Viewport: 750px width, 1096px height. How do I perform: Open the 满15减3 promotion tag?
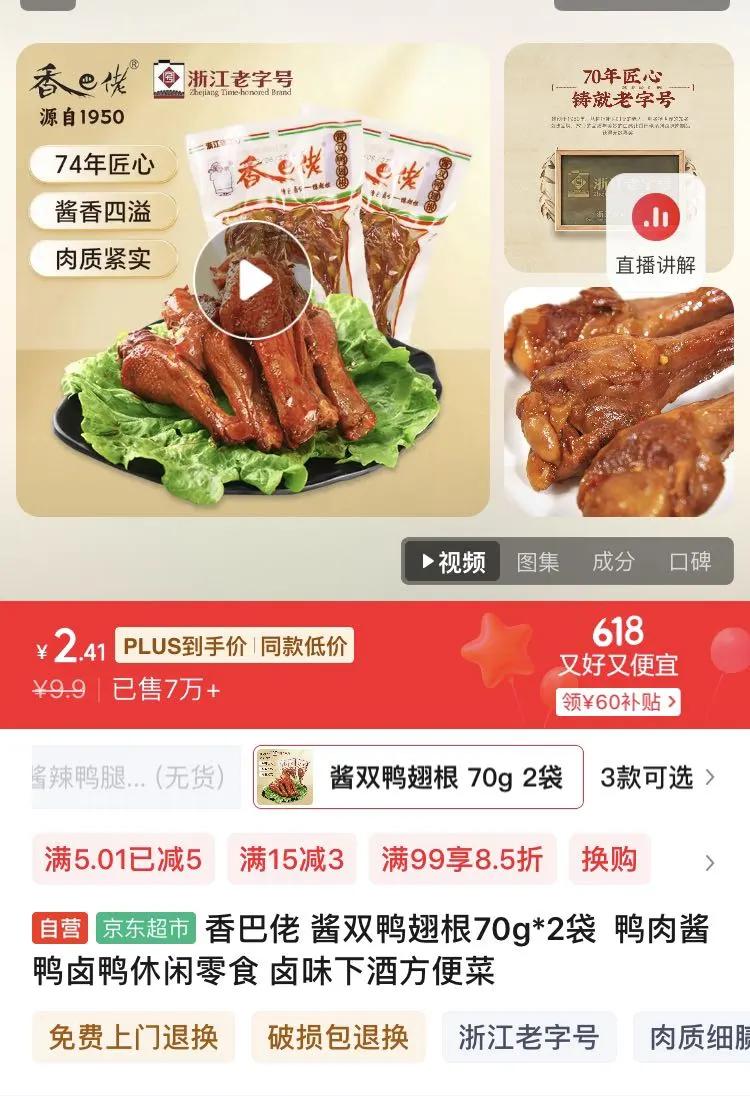[291, 859]
